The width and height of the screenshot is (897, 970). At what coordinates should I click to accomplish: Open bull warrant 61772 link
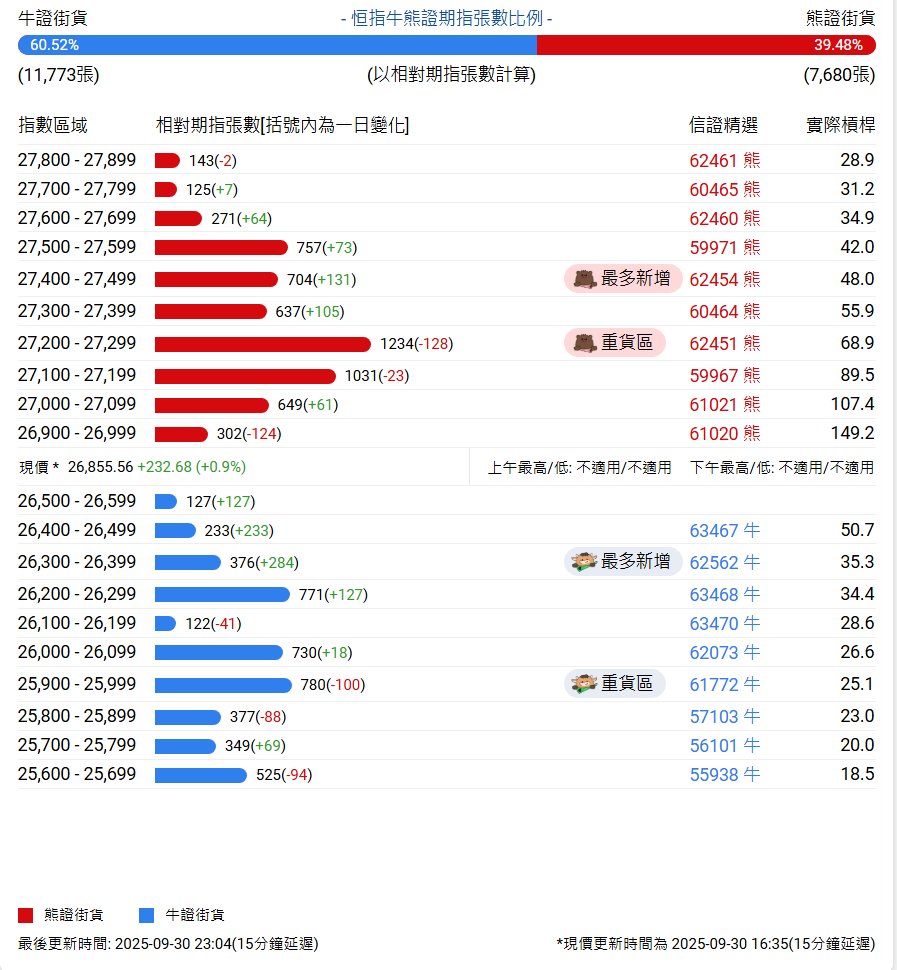coord(724,684)
